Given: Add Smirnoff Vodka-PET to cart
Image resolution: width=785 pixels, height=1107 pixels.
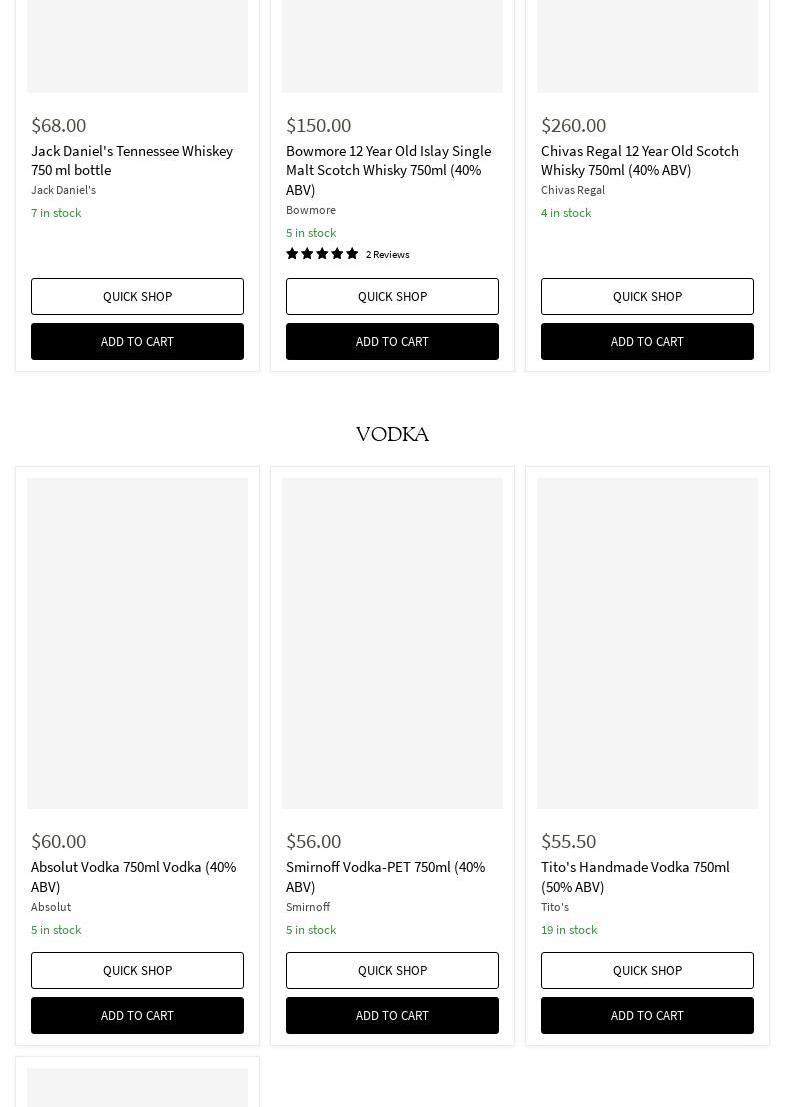Looking at the screenshot, I should (392, 1015).
